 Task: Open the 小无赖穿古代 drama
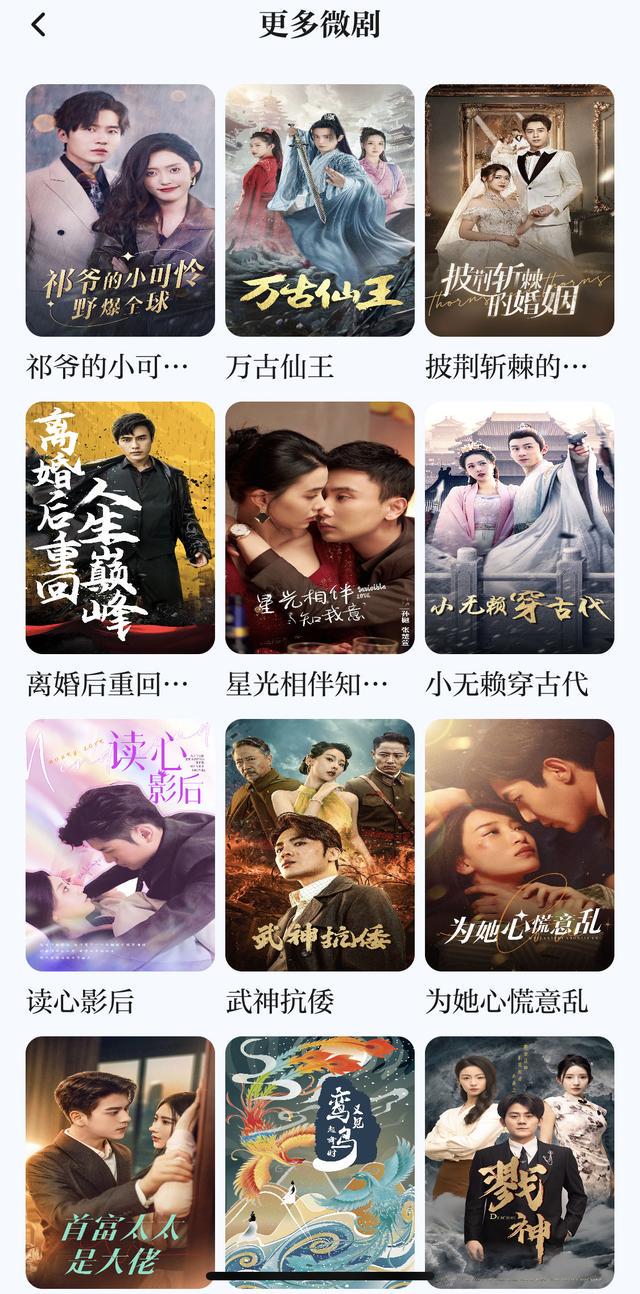pos(519,527)
